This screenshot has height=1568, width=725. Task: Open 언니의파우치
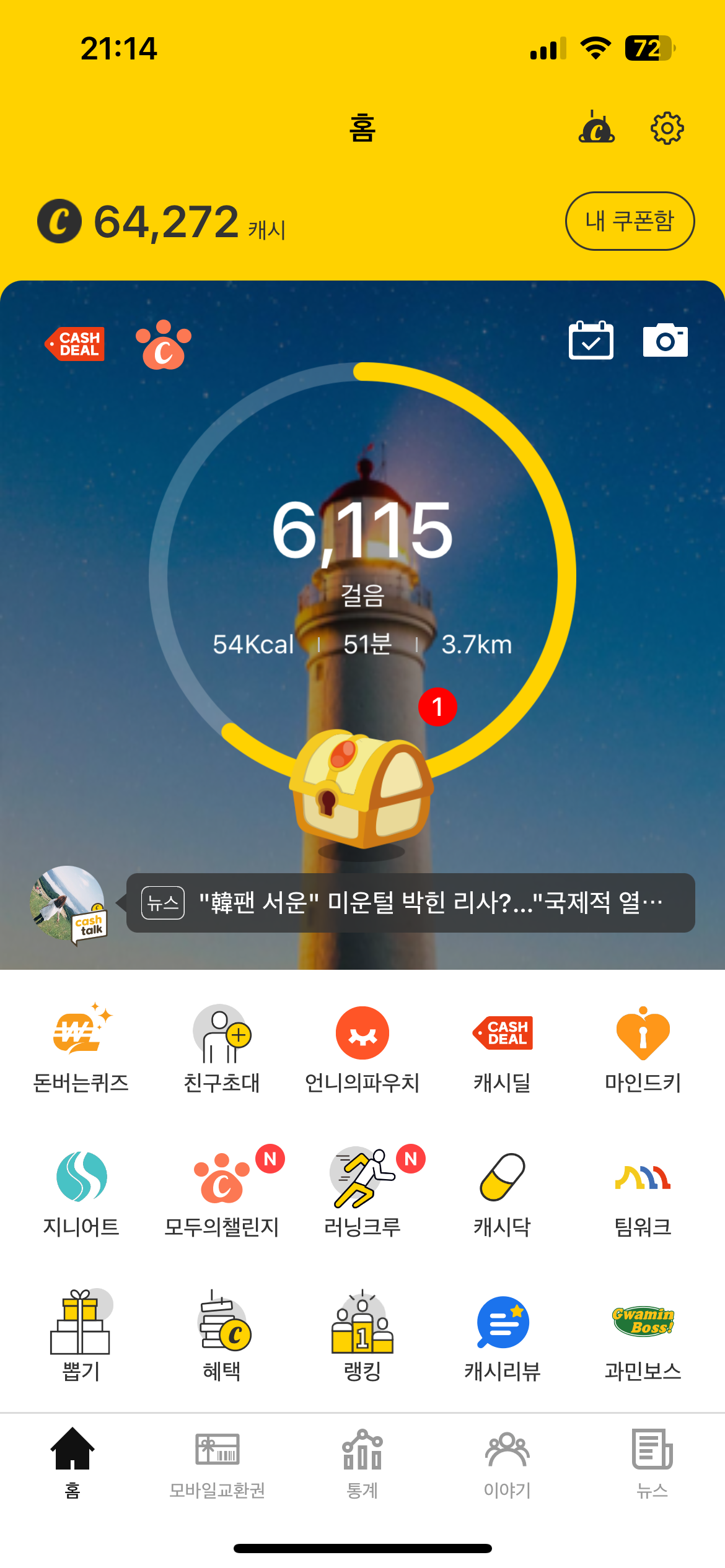point(362,1047)
